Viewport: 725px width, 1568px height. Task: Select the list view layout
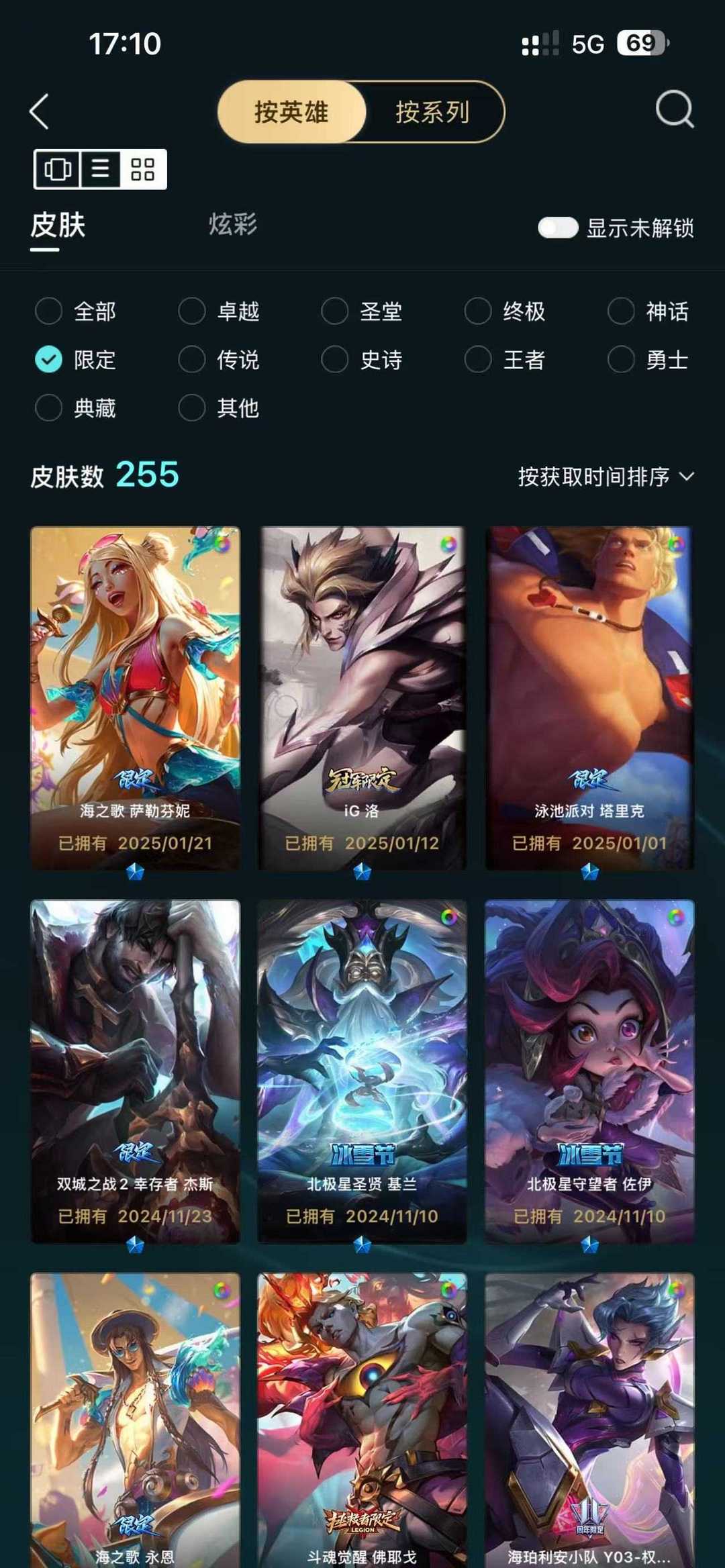pos(98,169)
